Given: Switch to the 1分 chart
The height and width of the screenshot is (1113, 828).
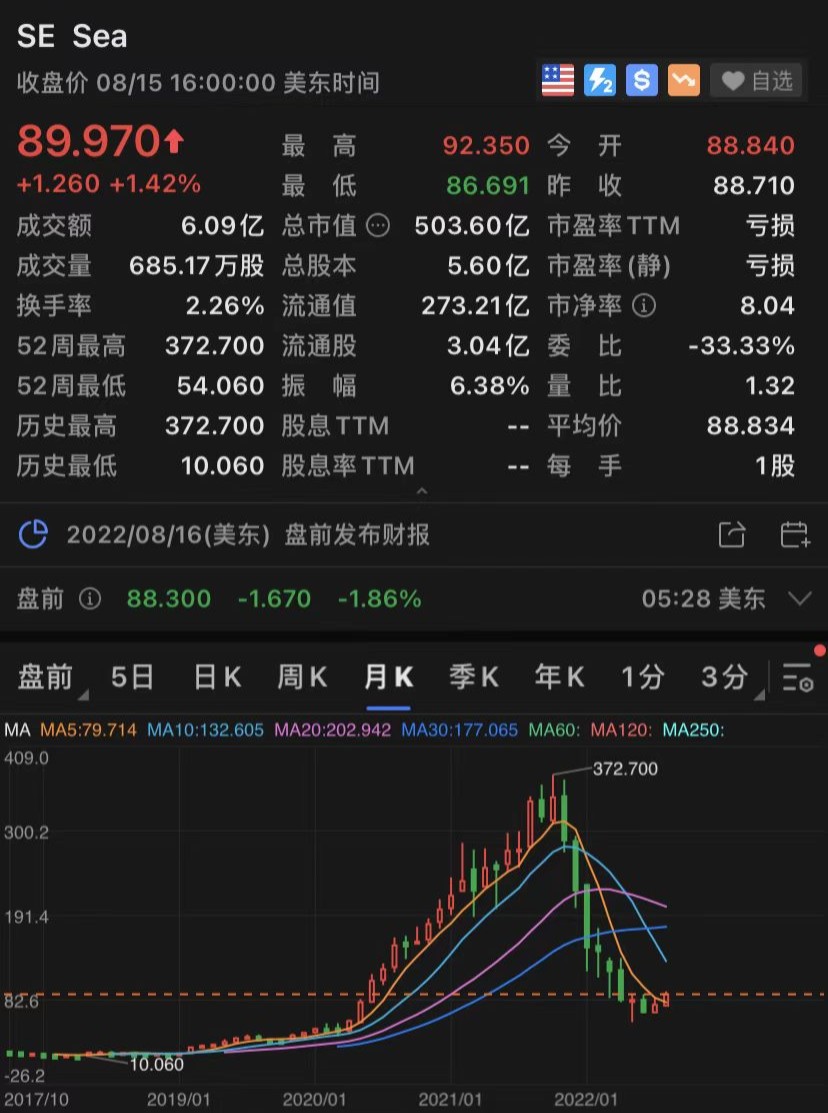Looking at the screenshot, I should (642, 678).
